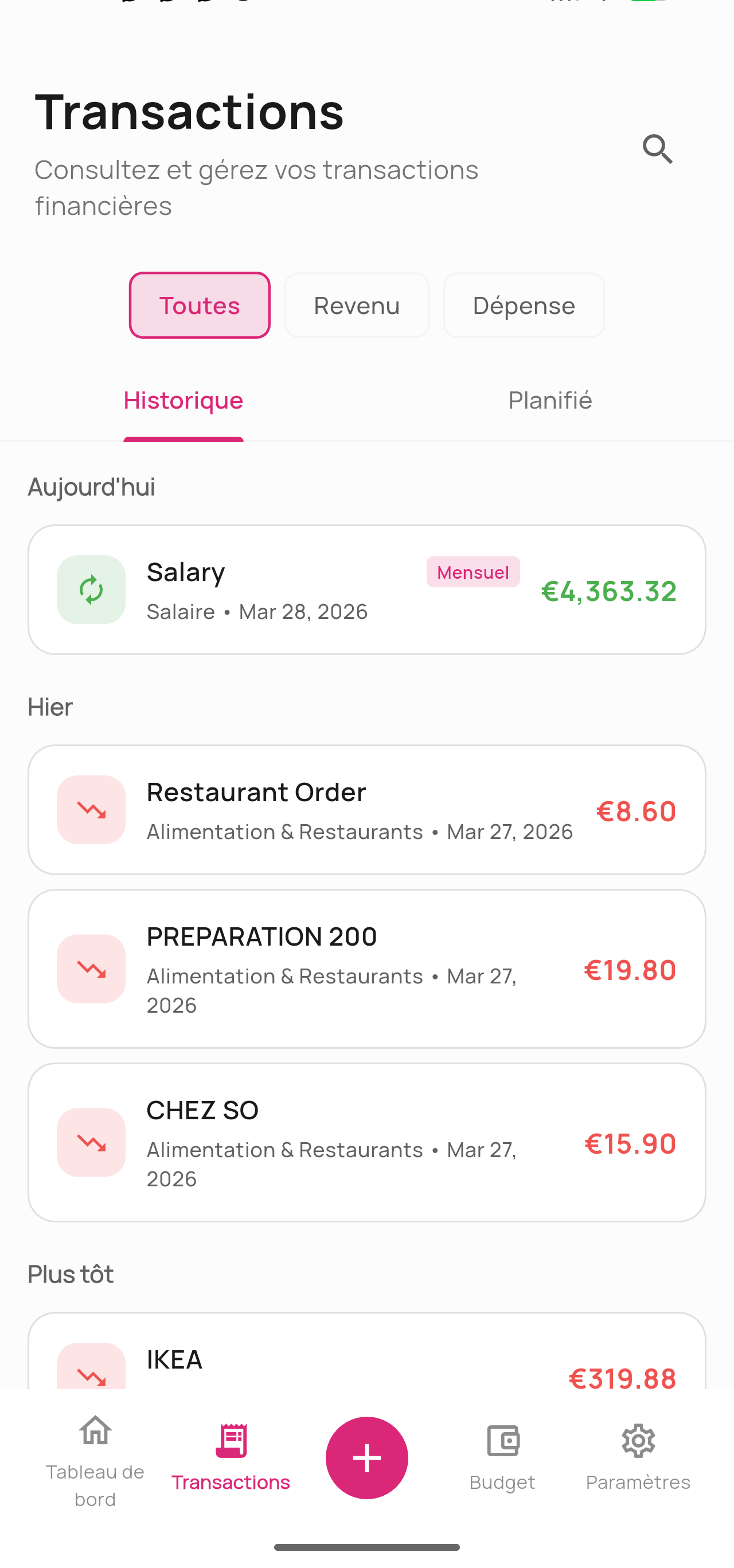Click the expense icon on CHEZ SO
This screenshot has height=1568, width=734.
[x=90, y=1142]
